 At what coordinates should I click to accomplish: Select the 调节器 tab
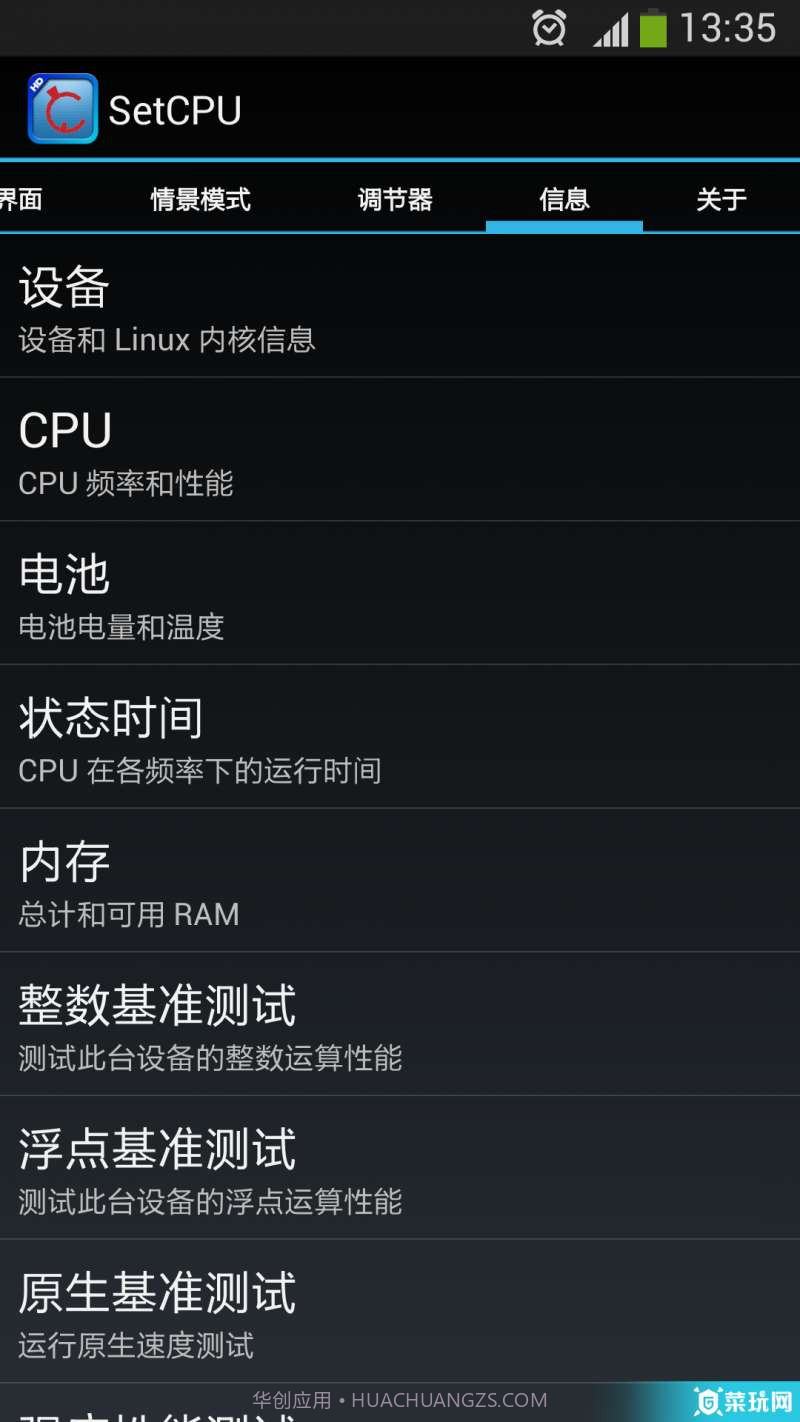coord(394,199)
